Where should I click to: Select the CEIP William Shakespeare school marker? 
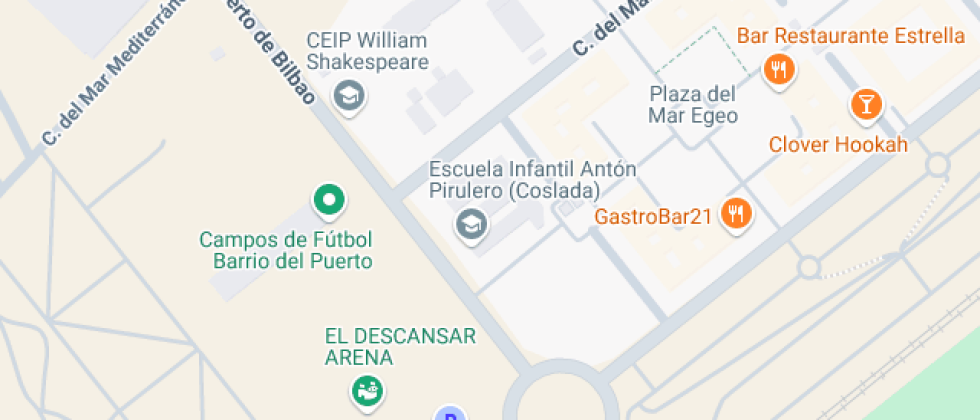click(x=349, y=97)
